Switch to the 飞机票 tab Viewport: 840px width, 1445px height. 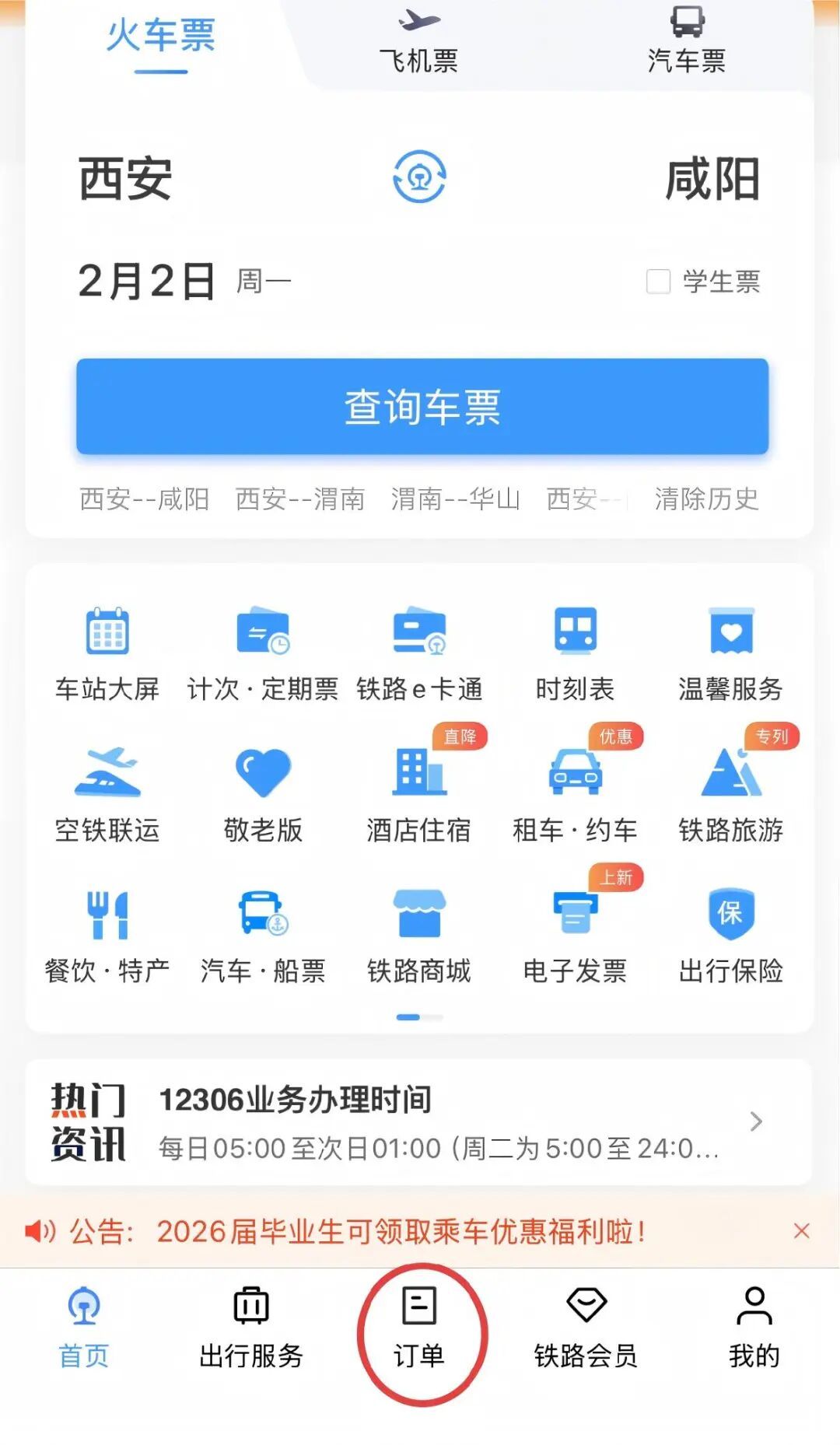420,43
